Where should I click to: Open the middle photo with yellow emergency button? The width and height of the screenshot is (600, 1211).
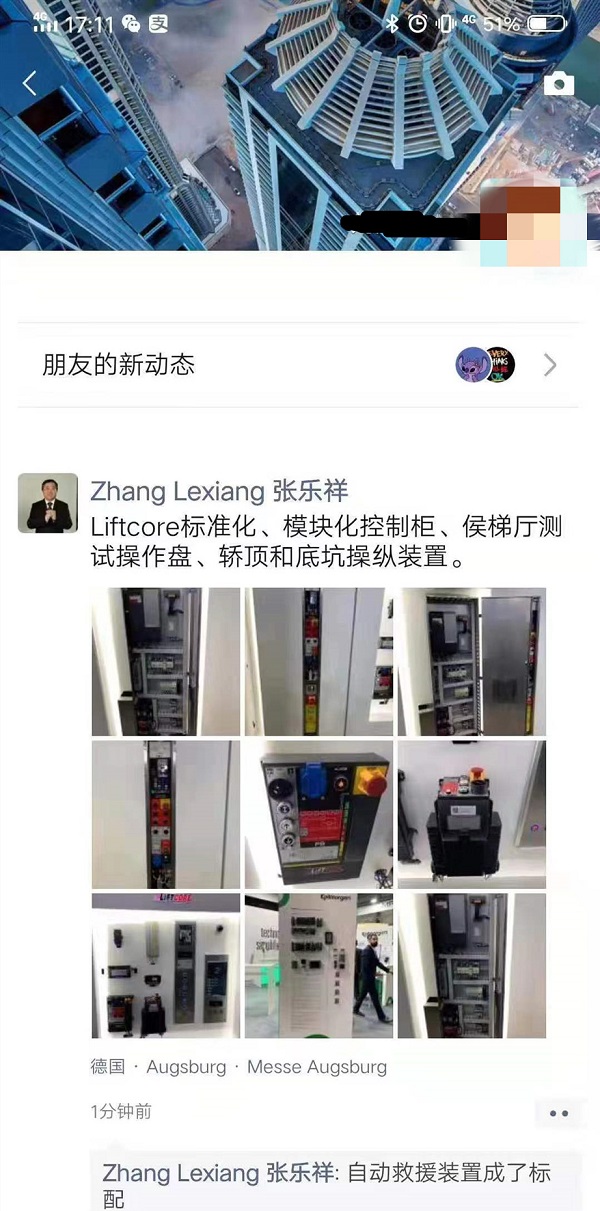(x=319, y=814)
